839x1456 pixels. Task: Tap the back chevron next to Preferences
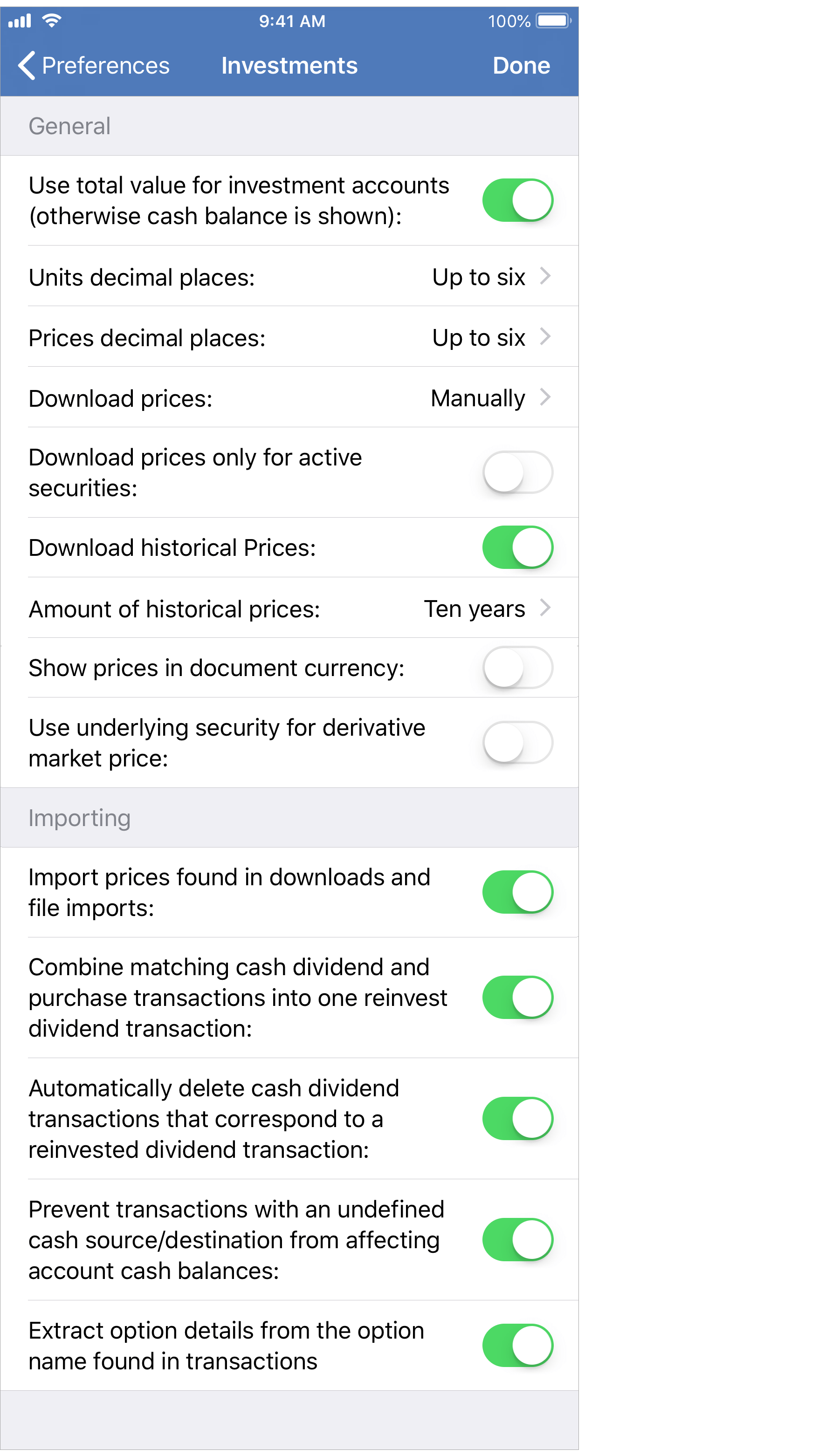tap(25, 65)
